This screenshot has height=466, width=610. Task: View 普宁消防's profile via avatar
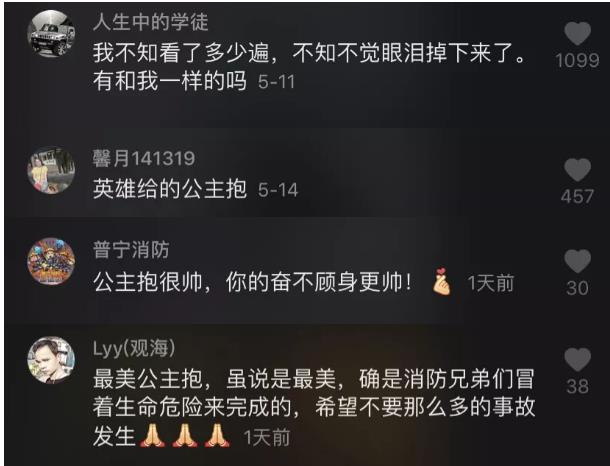tap(50, 262)
